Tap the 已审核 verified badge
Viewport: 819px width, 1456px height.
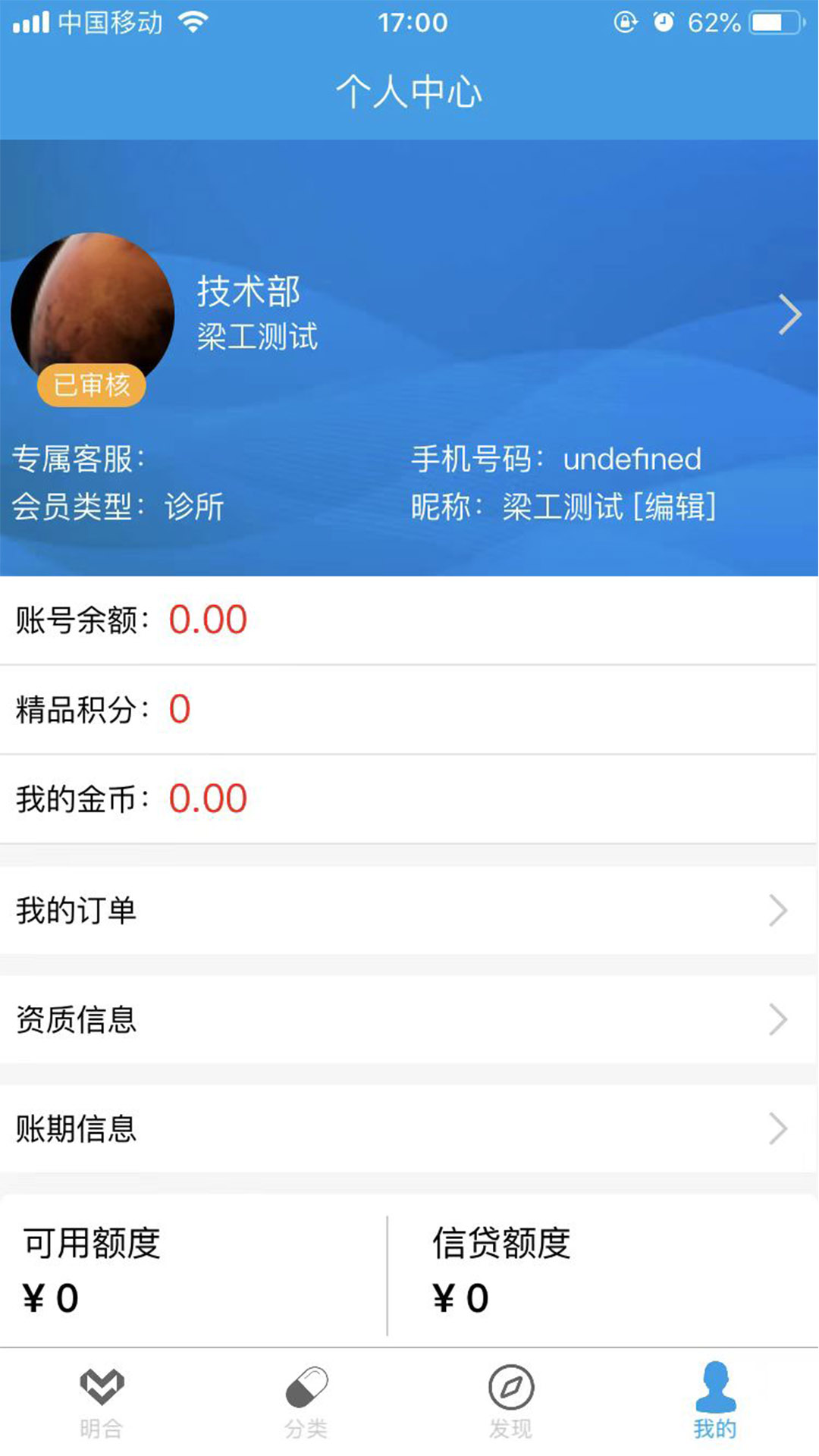point(90,387)
